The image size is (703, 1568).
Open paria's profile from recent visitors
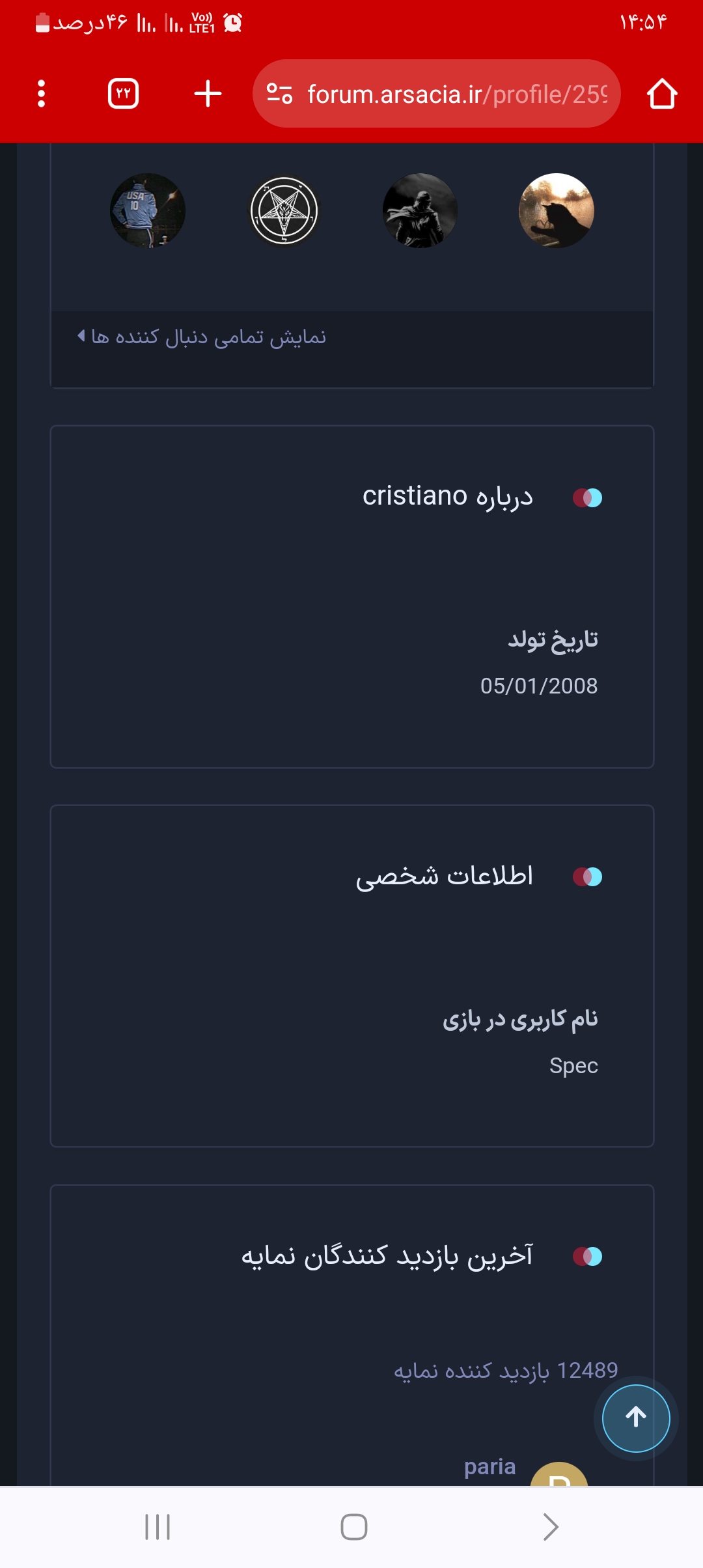tap(489, 1466)
